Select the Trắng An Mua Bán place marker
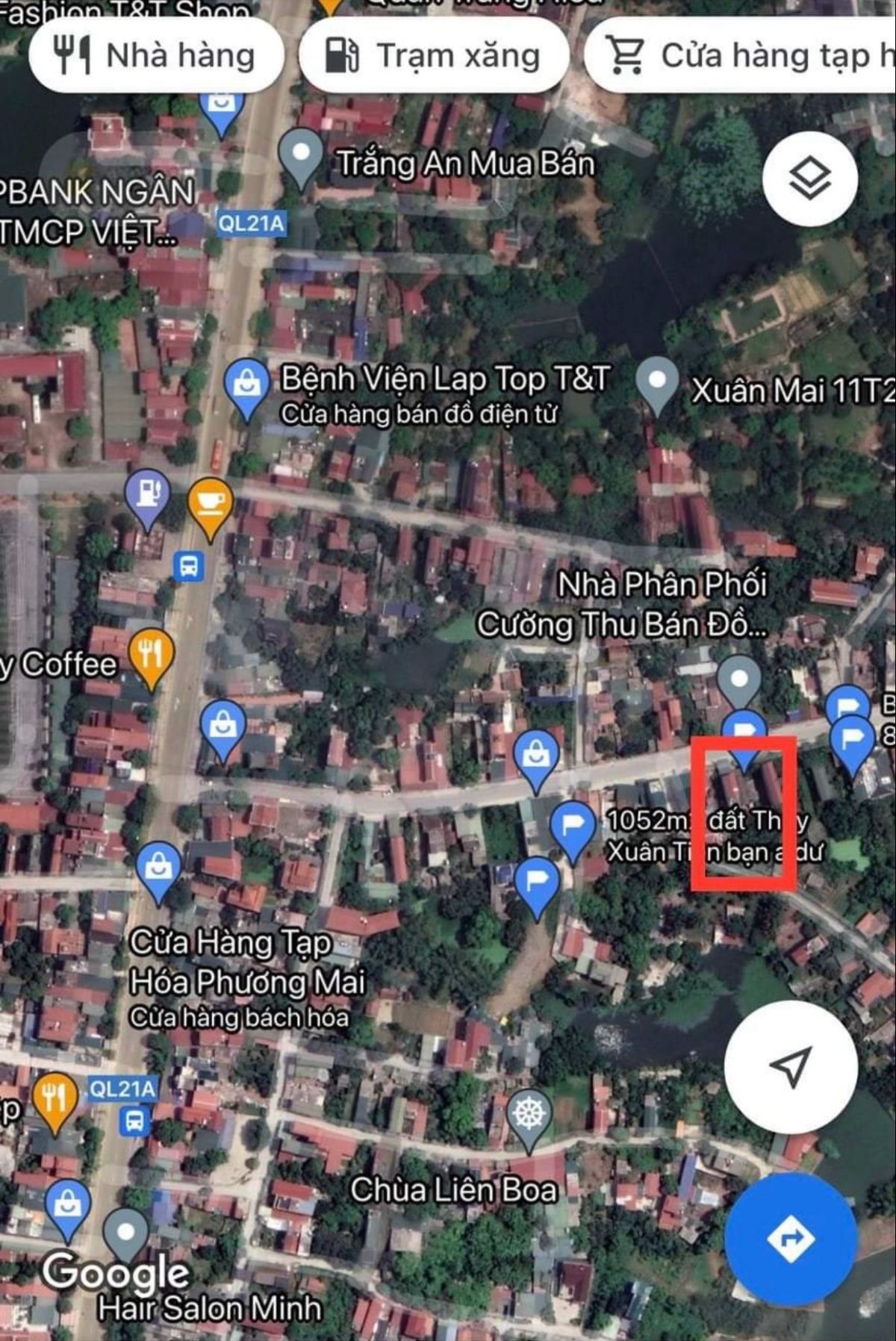896x1341 pixels. (301, 155)
